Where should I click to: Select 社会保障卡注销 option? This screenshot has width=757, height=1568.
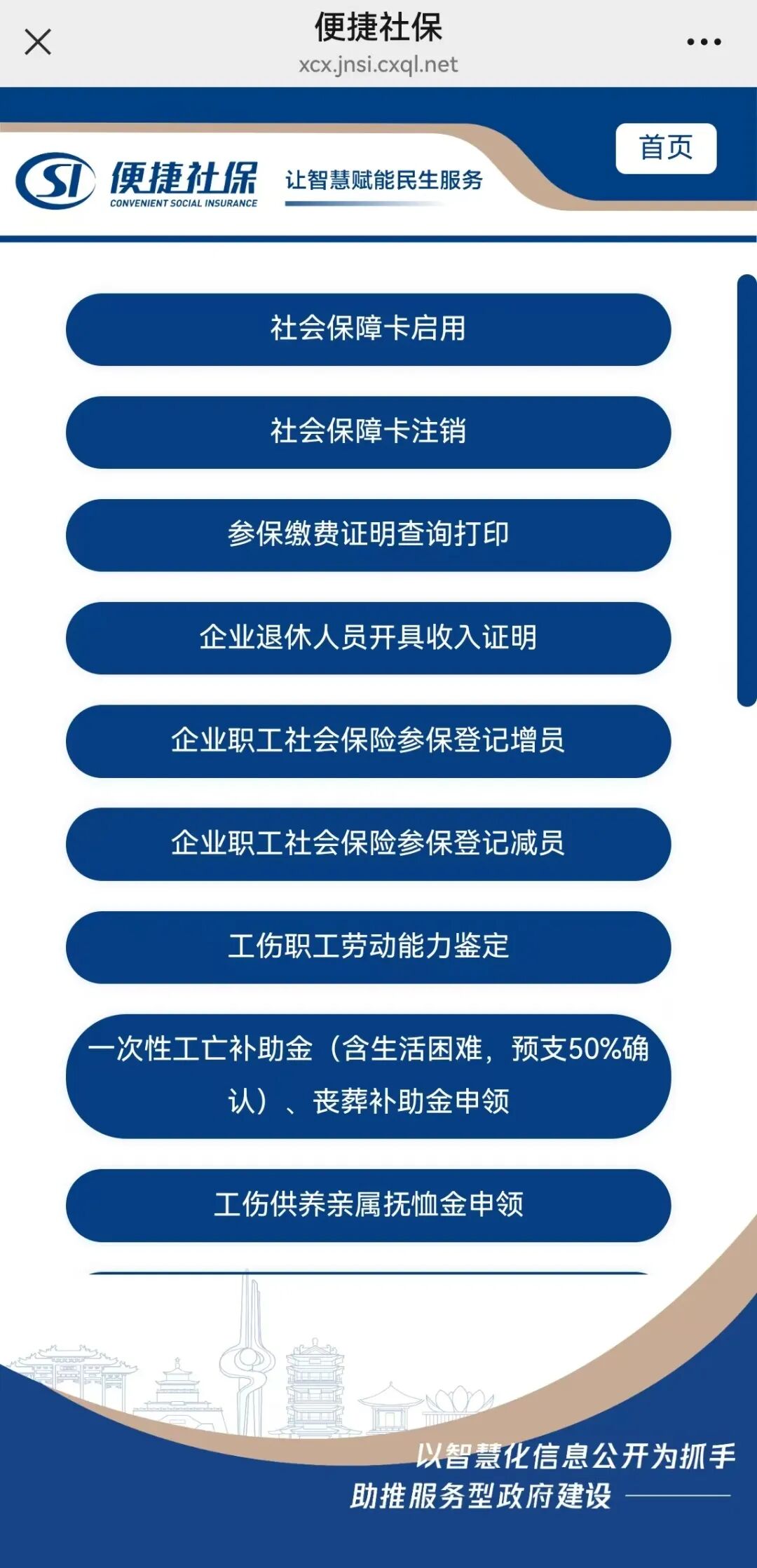click(x=368, y=432)
